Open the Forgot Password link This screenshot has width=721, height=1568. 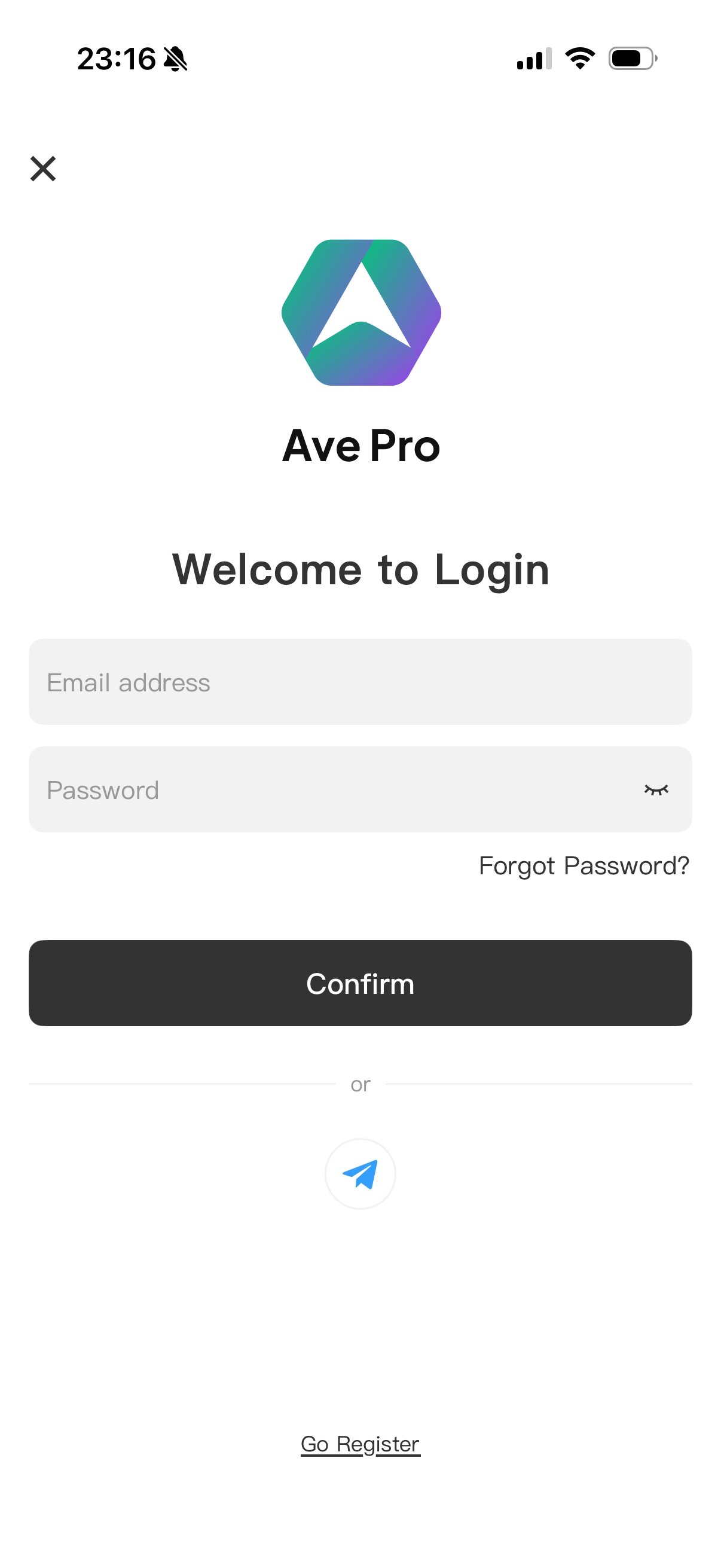pyautogui.click(x=583, y=865)
